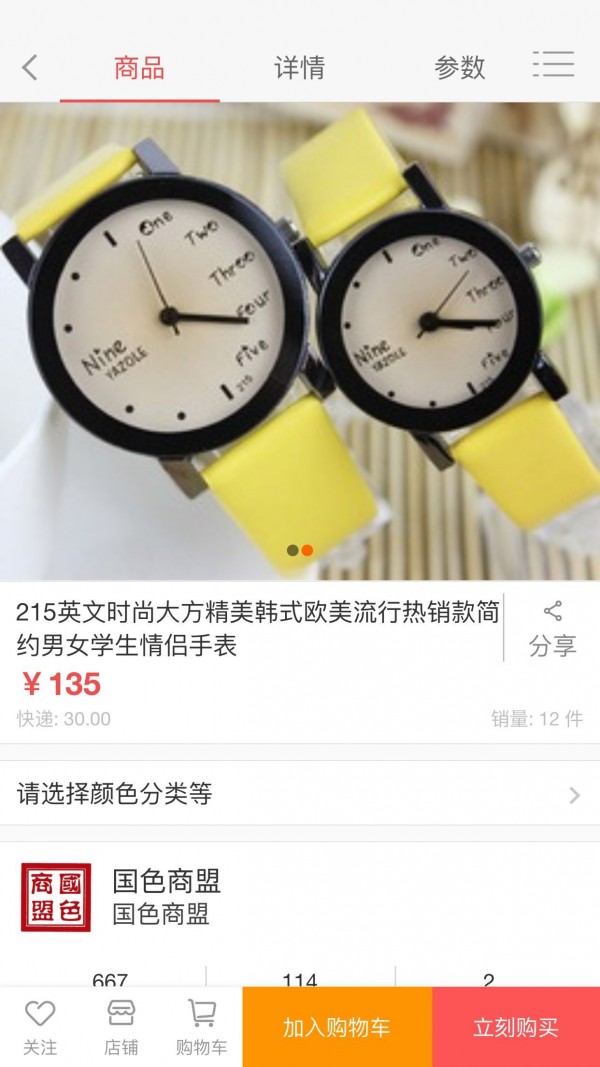Open the 店铺 store page
The width and height of the screenshot is (600, 1067).
121,1027
